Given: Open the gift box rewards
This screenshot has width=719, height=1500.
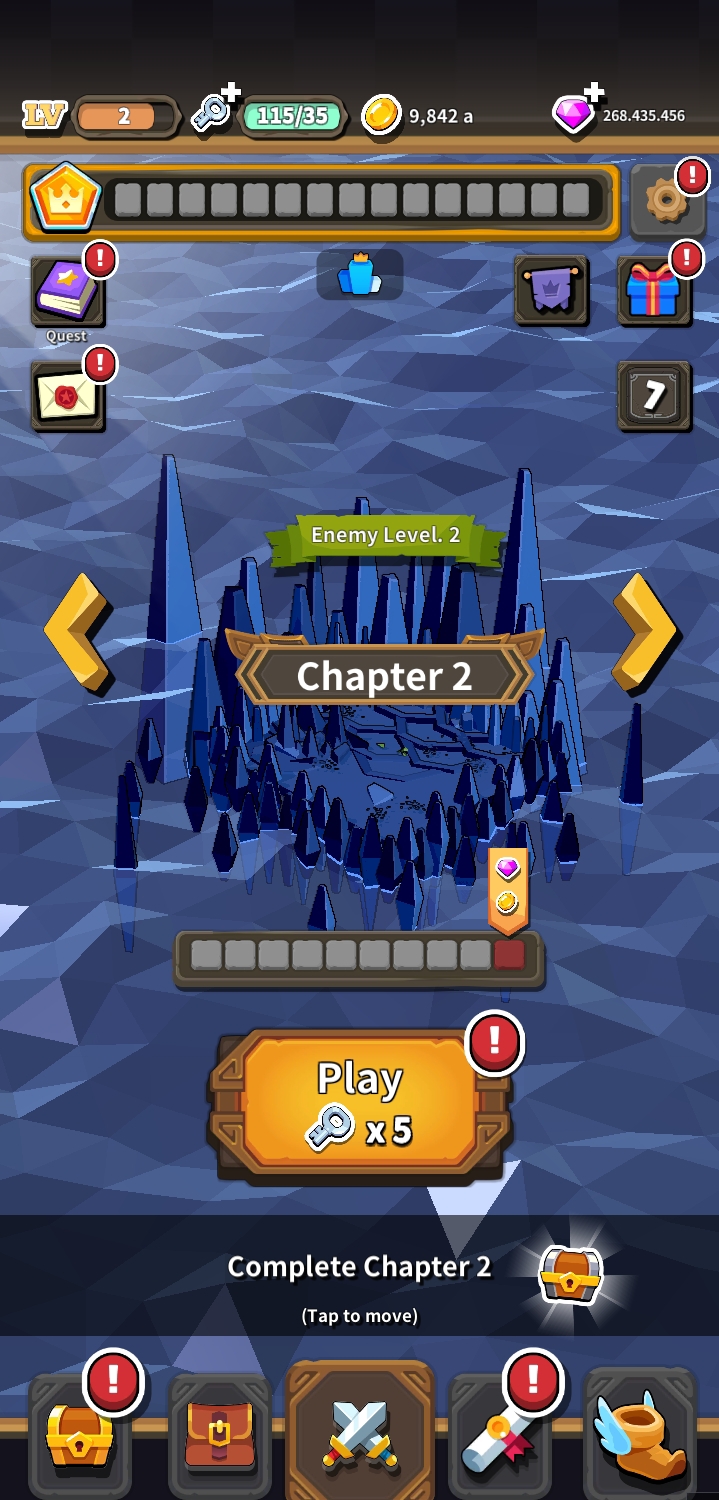Looking at the screenshot, I should 653,292.
